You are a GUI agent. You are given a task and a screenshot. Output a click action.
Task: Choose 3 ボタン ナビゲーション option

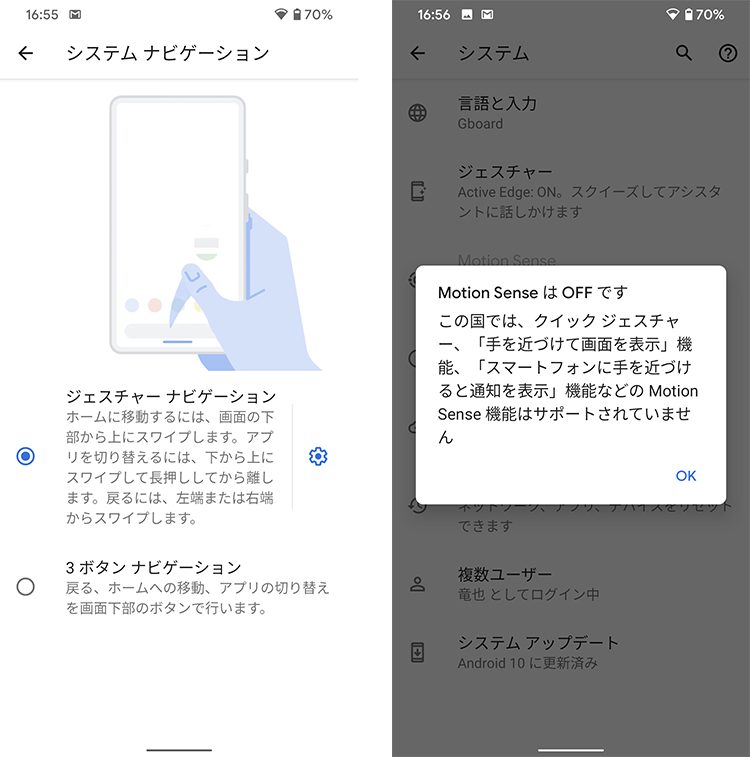tap(26, 587)
